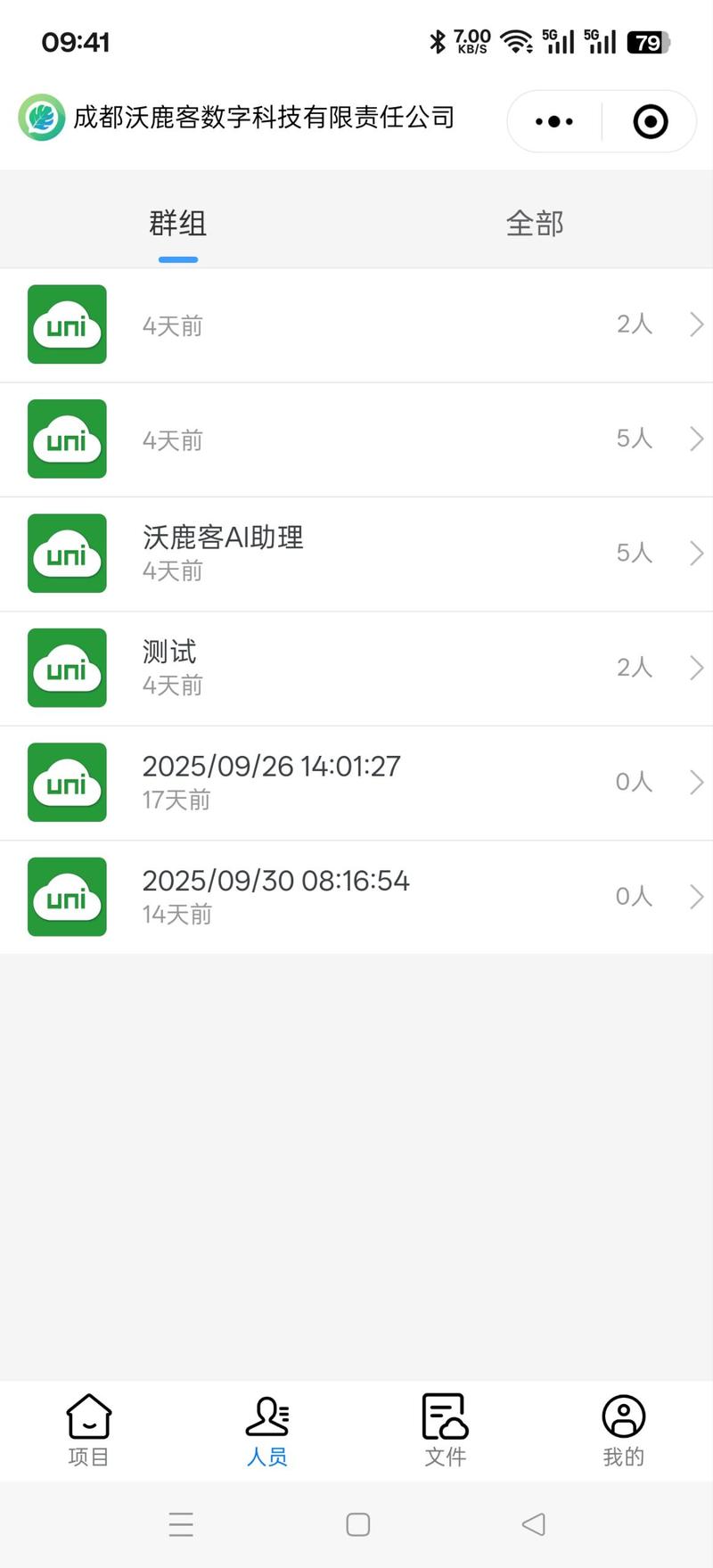Image resolution: width=713 pixels, height=1568 pixels.
Task: Tap the 人员 tab in bottom navigation
Action: point(267,1431)
